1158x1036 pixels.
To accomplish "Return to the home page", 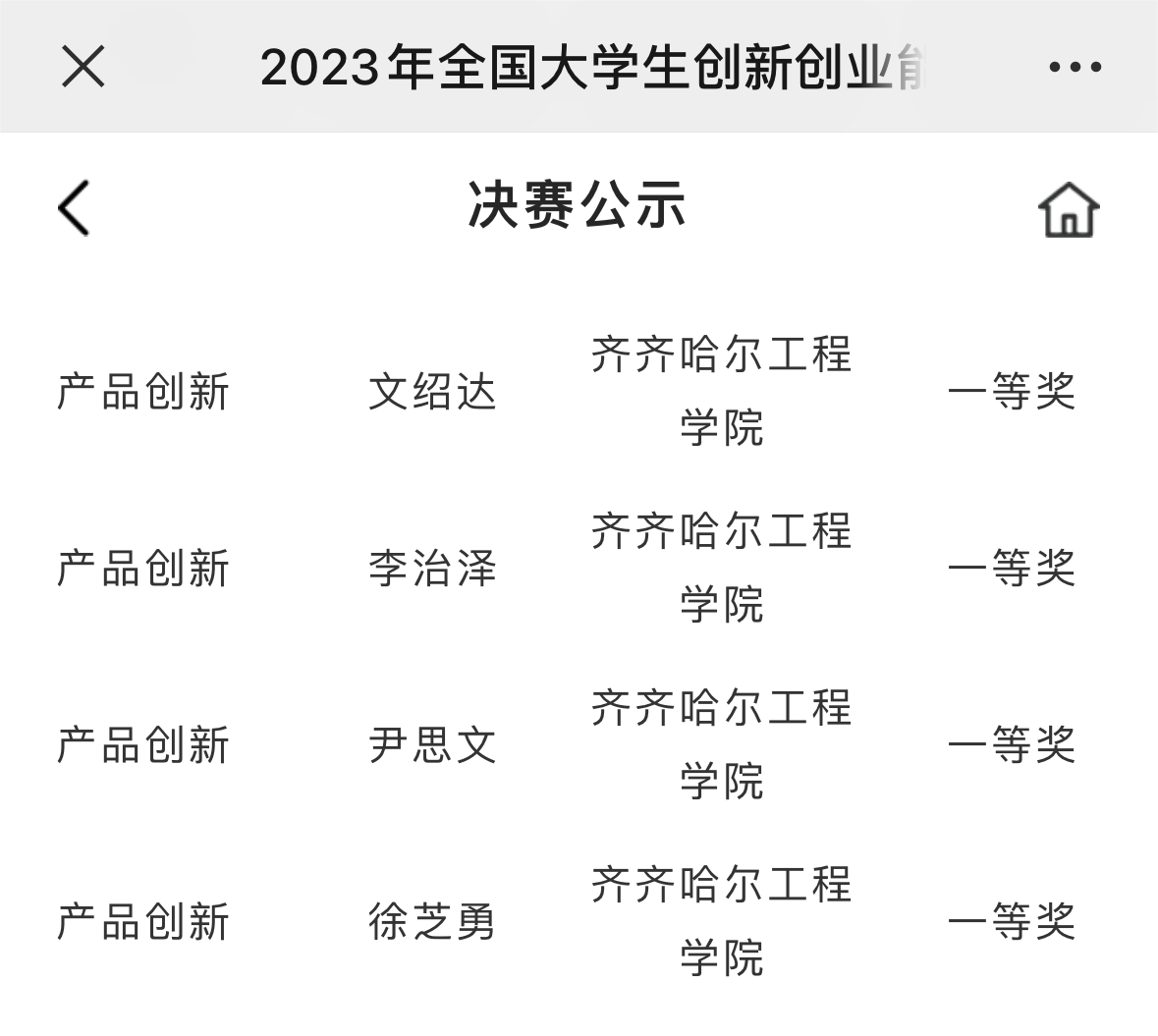I will tap(1069, 209).
